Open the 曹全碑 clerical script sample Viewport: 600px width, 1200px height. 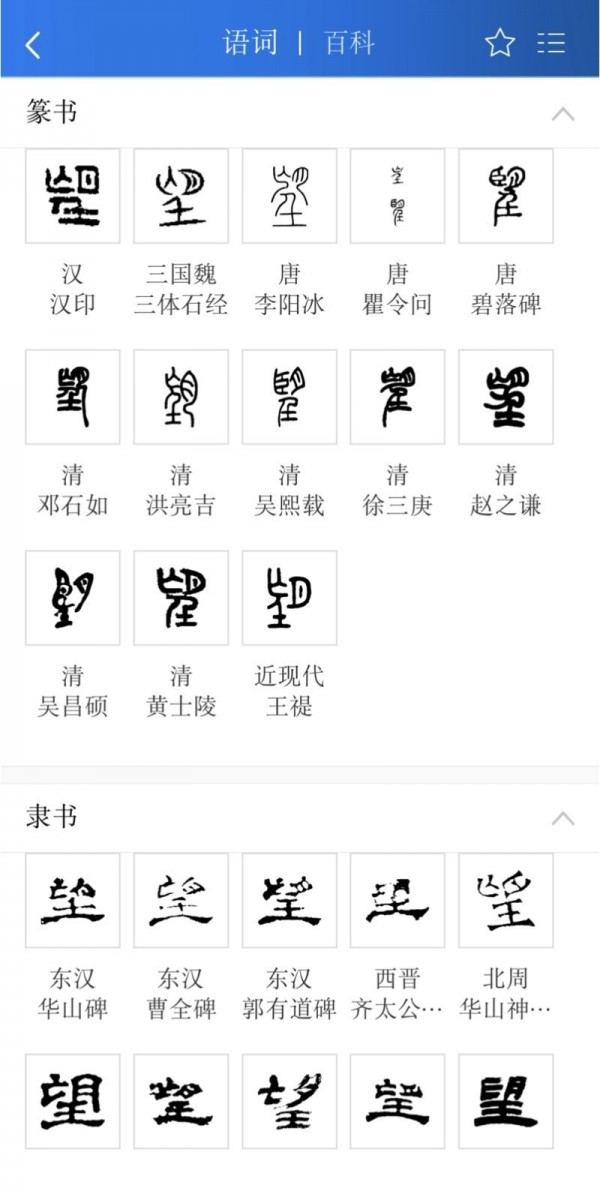(181, 900)
